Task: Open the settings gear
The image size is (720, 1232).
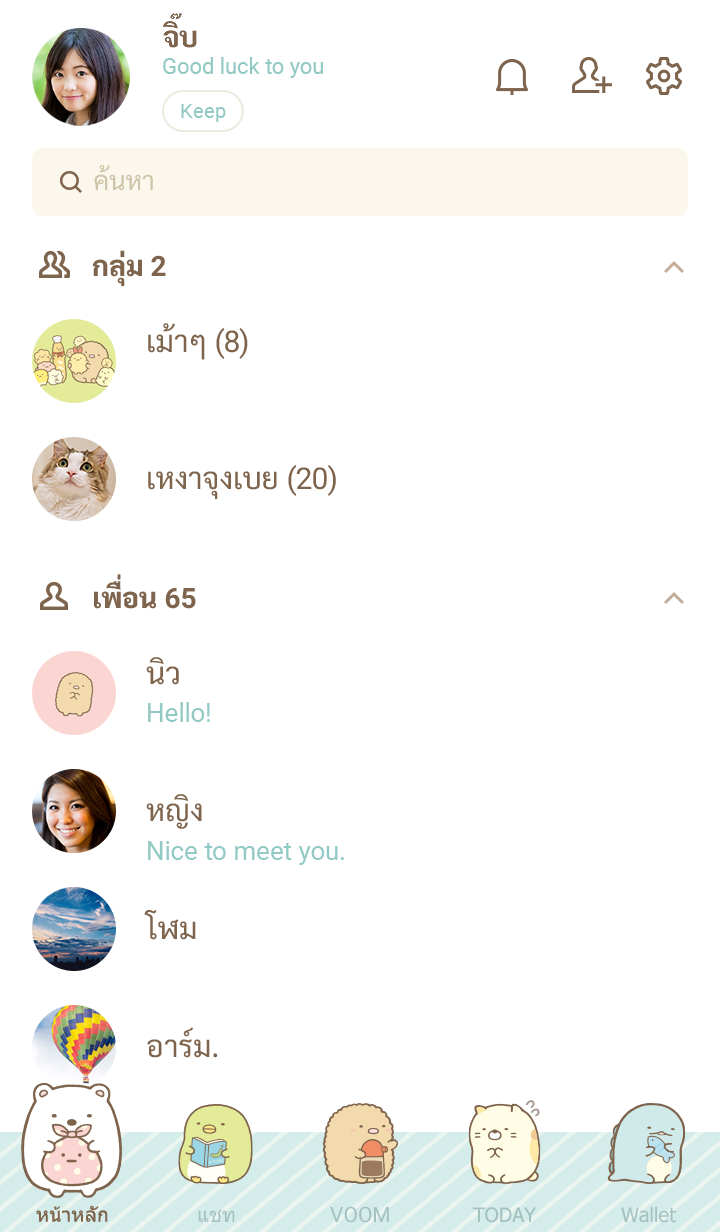Action: [664, 77]
